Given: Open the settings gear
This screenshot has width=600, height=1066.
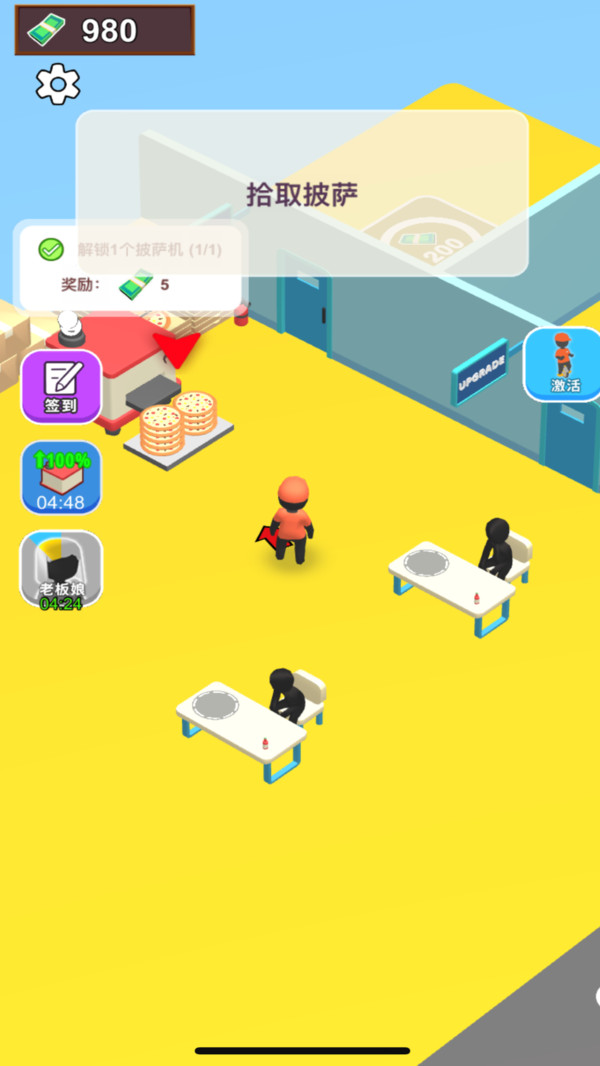Looking at the screenshot, I should (x=58, y=84).
